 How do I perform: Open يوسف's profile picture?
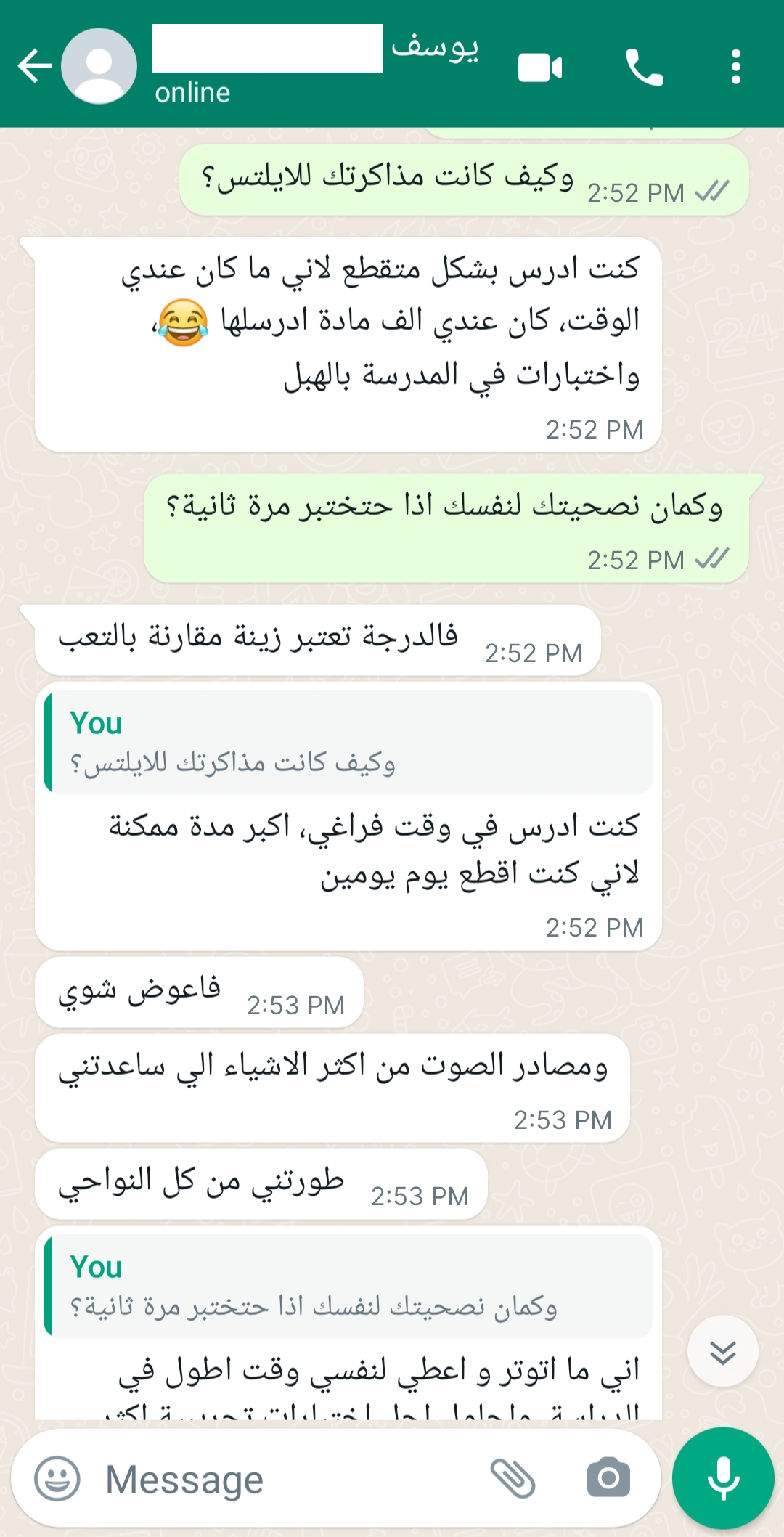[x=99, y=67]
